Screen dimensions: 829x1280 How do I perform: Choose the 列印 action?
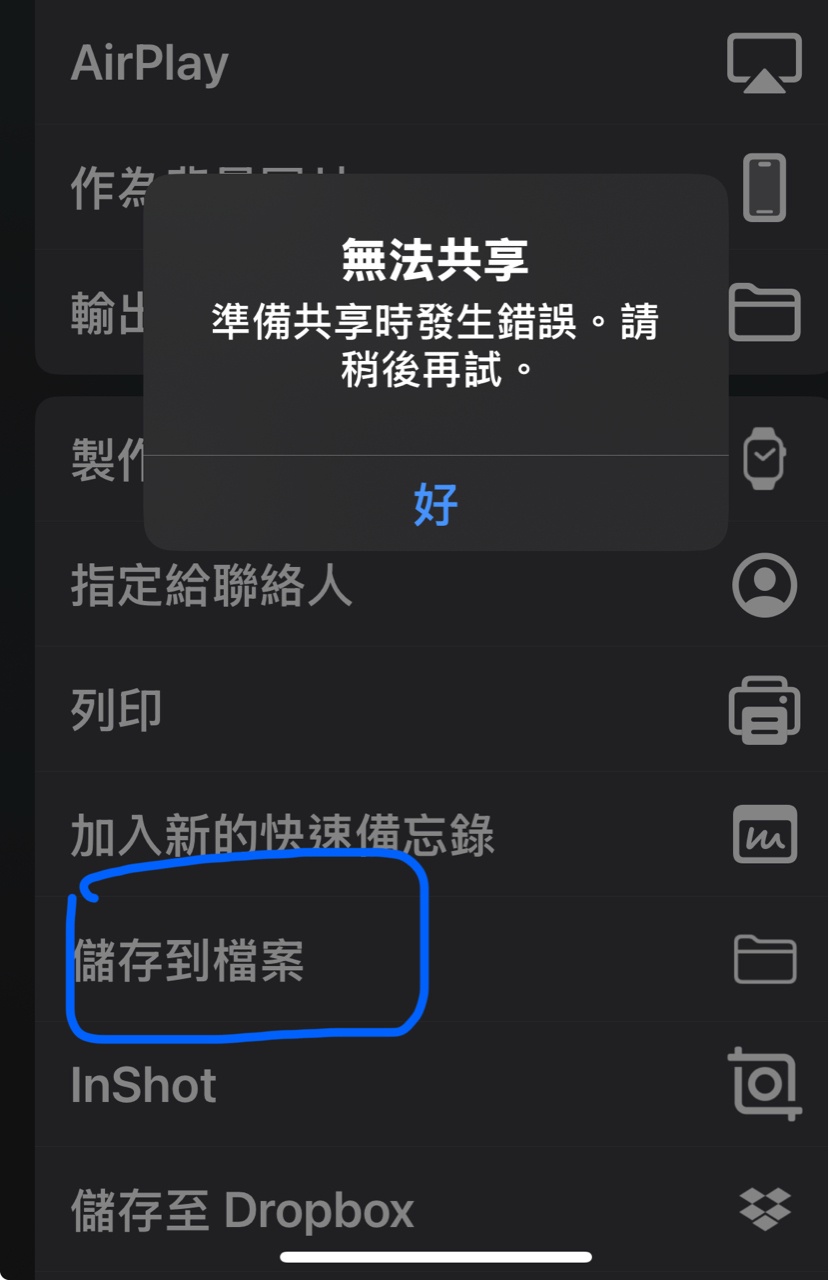click(x=116, y=711)
